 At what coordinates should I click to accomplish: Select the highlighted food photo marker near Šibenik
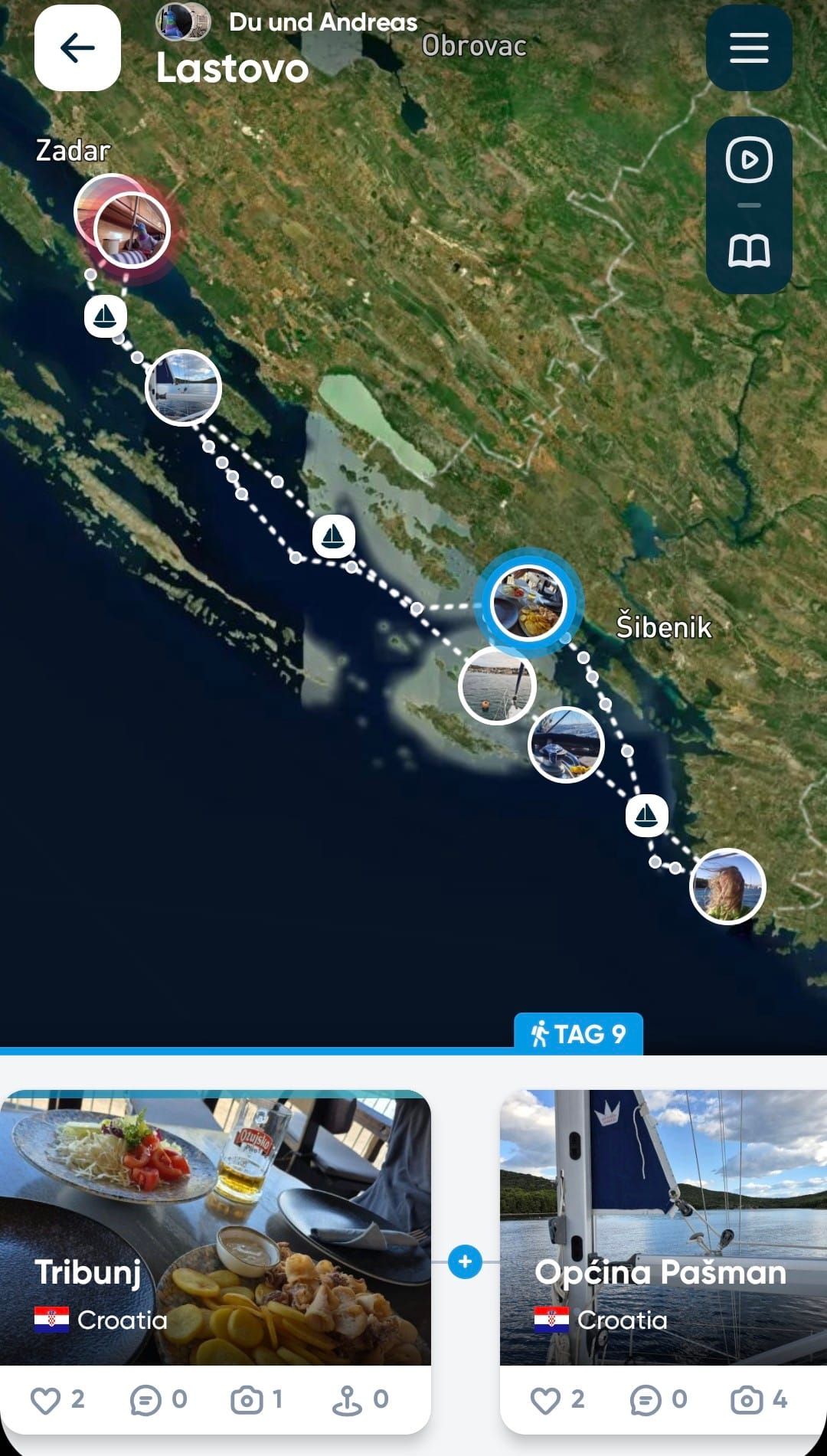[x=528, y=602]
